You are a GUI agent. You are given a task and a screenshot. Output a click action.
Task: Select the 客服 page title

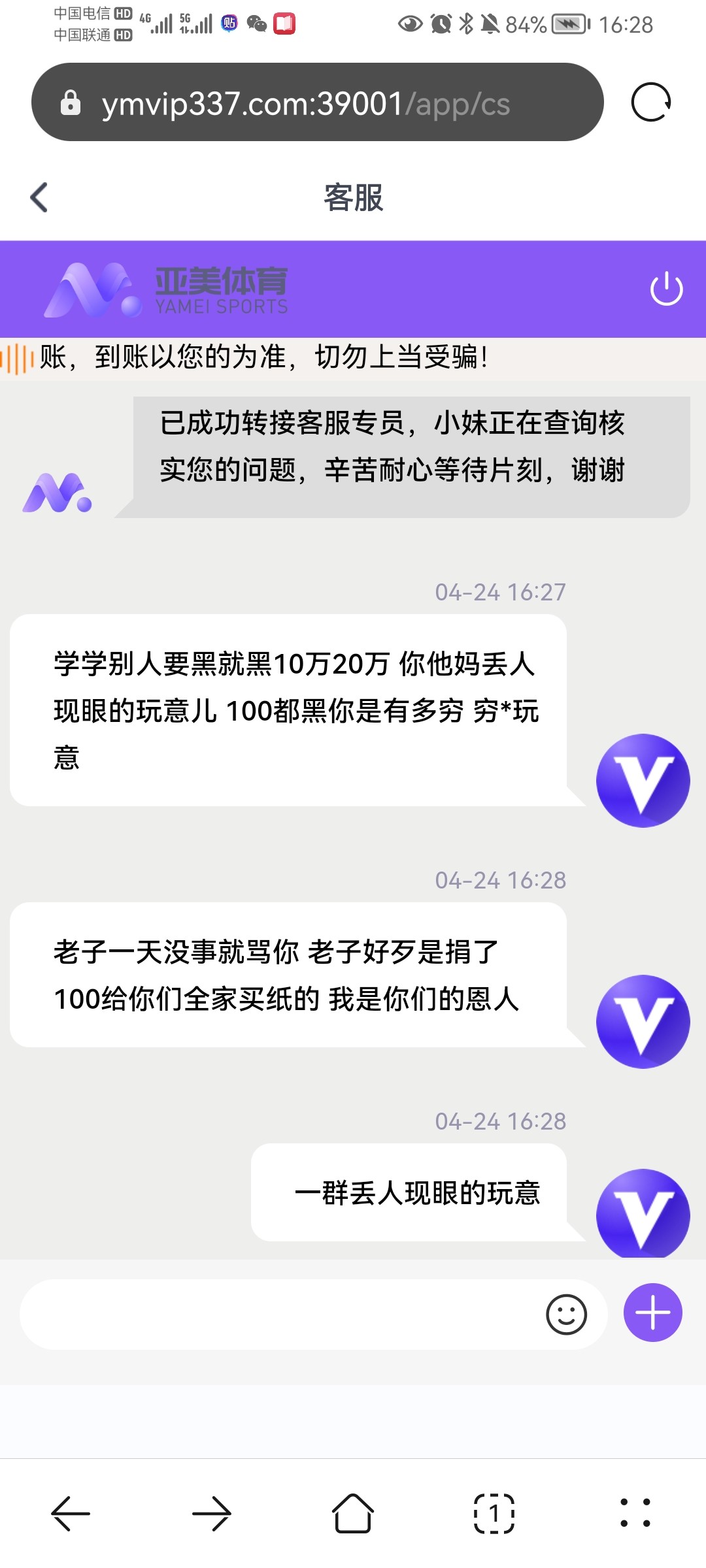click(x=353, y=197)
